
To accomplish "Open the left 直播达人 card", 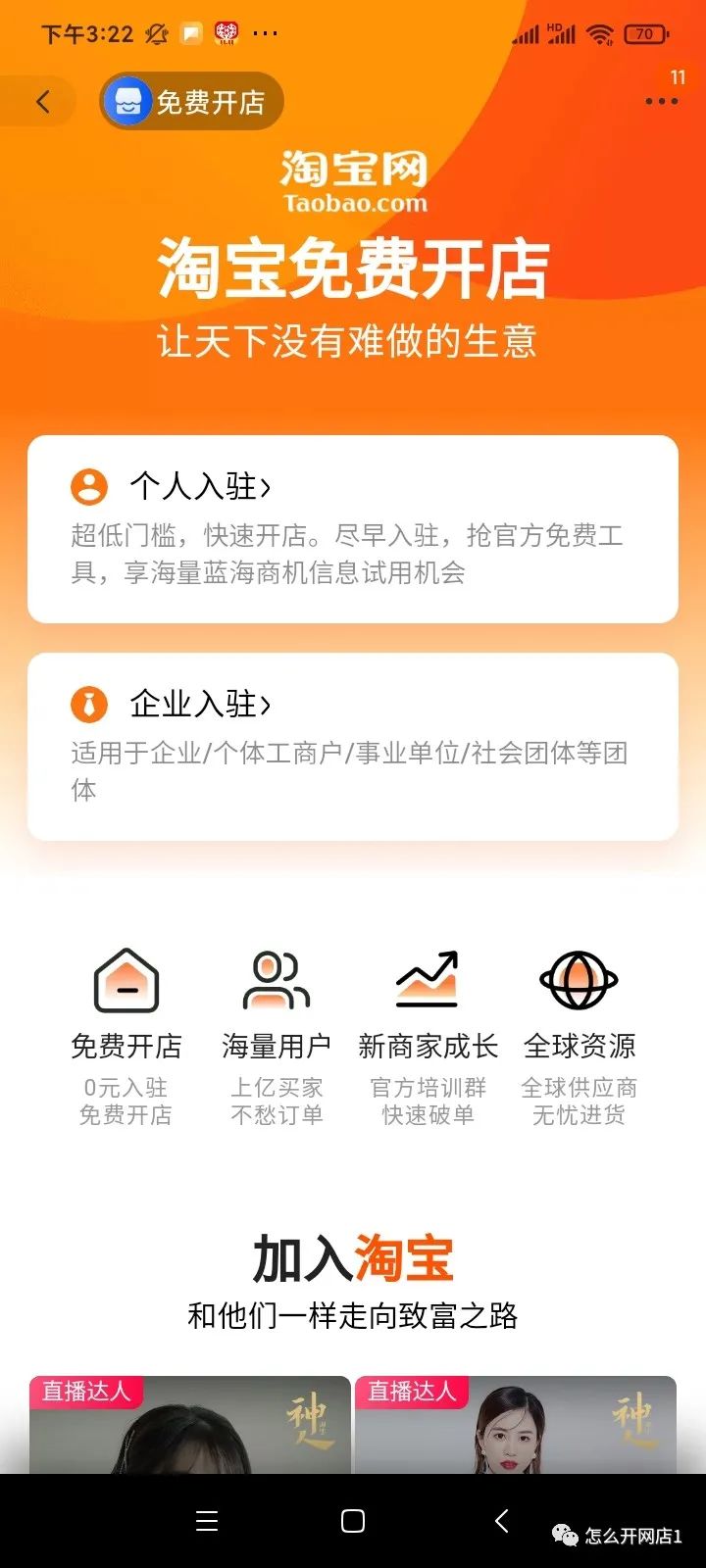I will point(189,1426).
